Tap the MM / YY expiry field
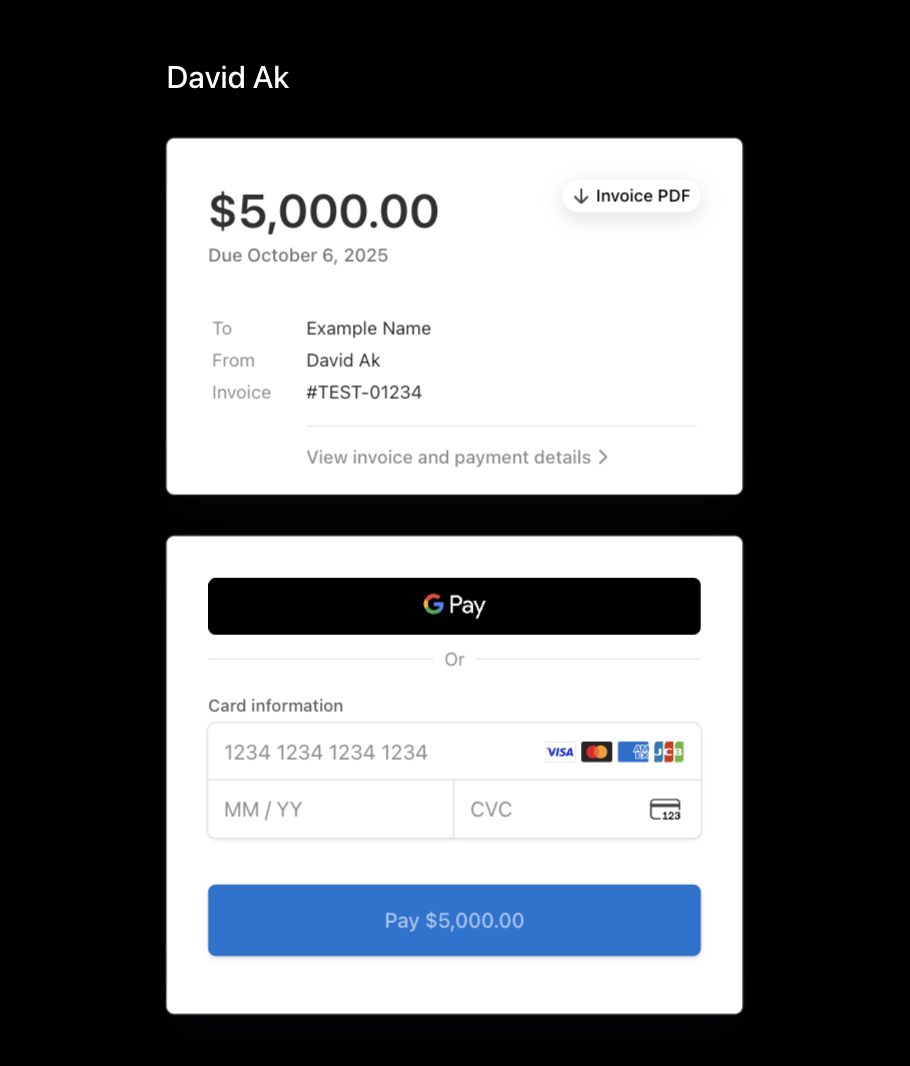This screenshot has width=910, height=1066. 330,809
